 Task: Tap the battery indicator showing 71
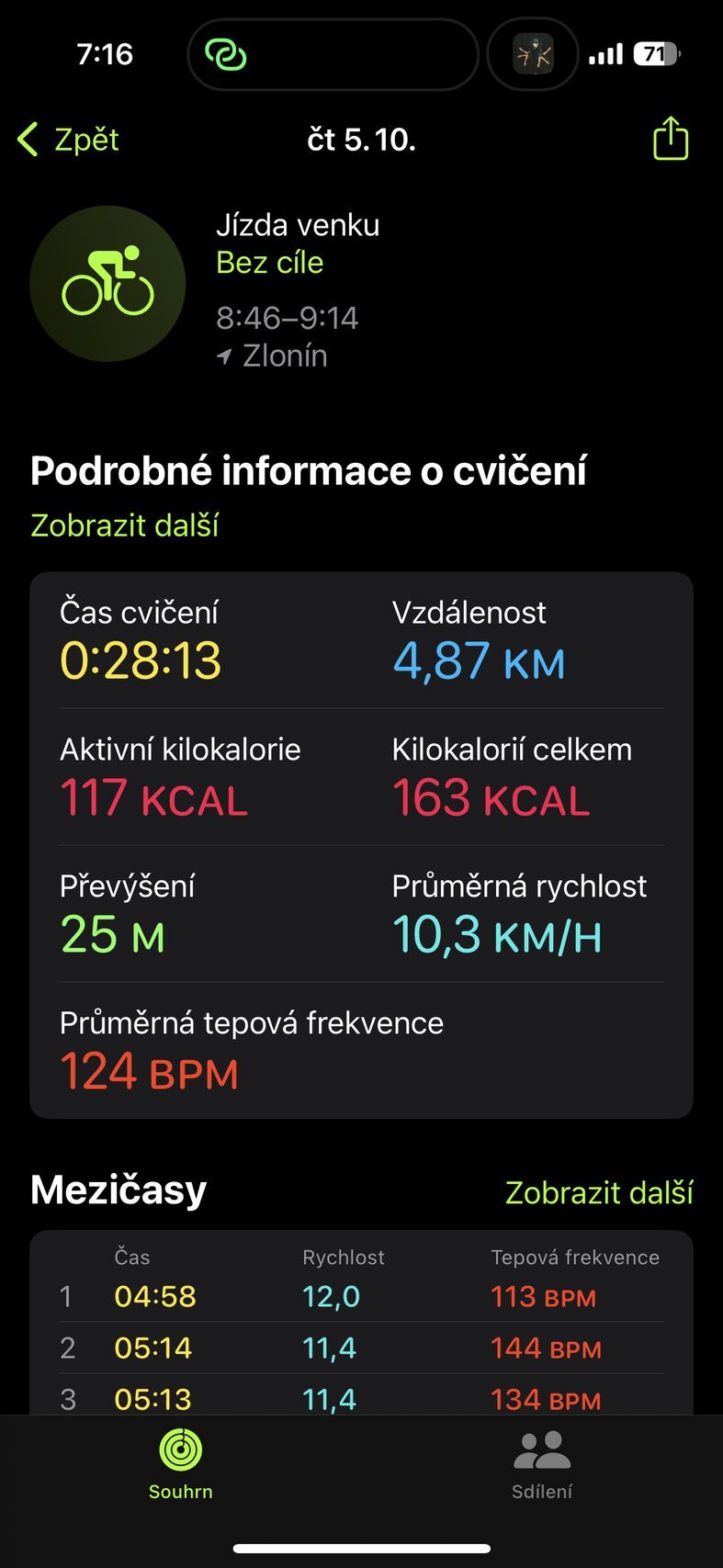[x=653, y=53]
